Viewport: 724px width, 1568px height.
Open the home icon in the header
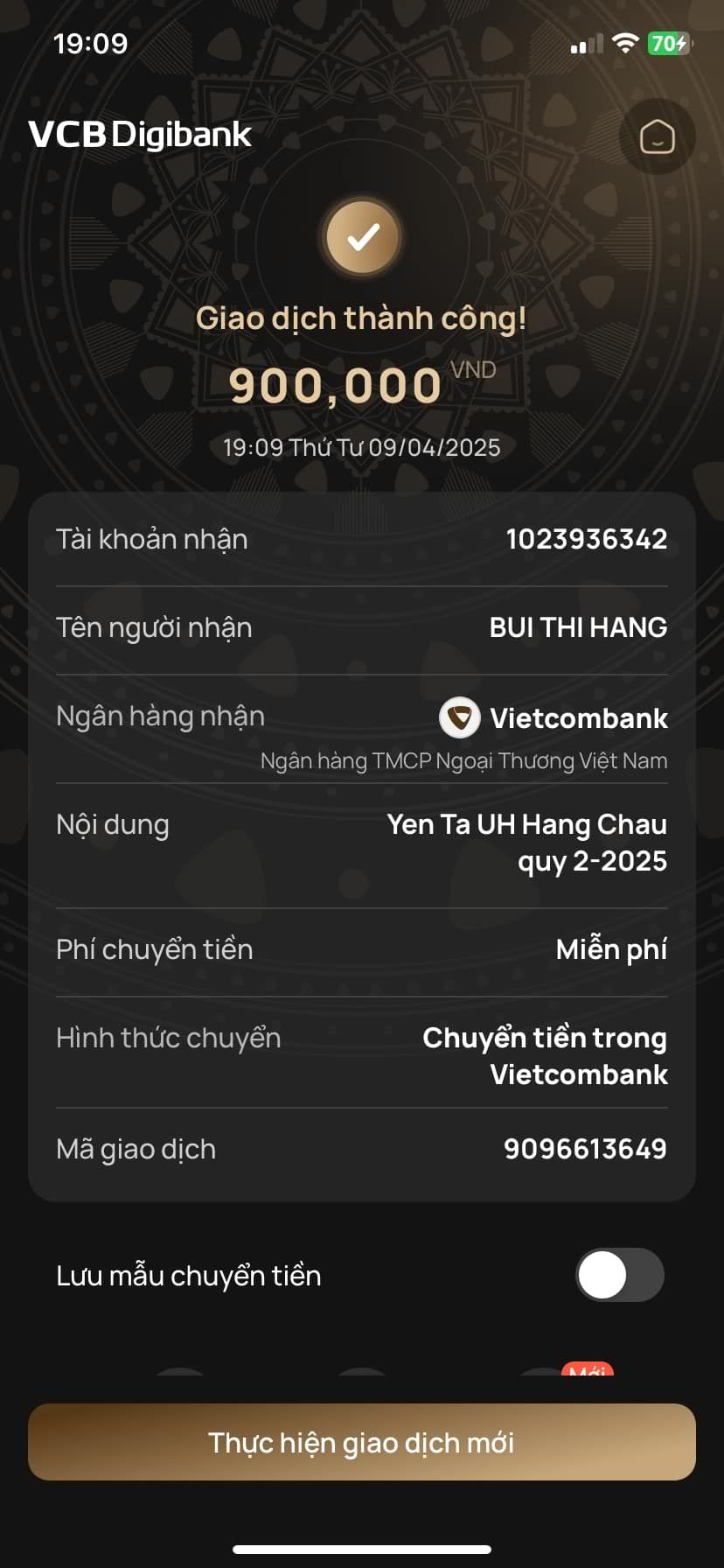(657, 136)
